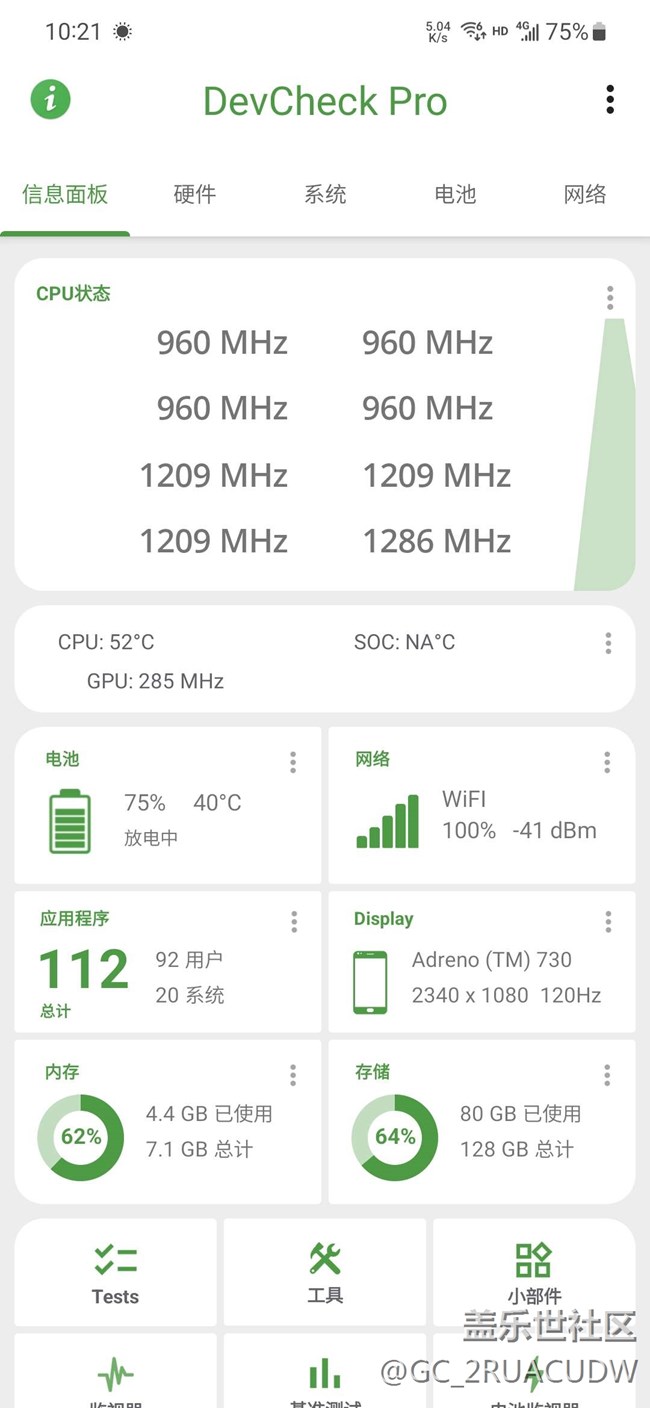This screenshot has height=1408, width=650.
Task: Open the 存储 card options menu
Action: coord(607,1075)
